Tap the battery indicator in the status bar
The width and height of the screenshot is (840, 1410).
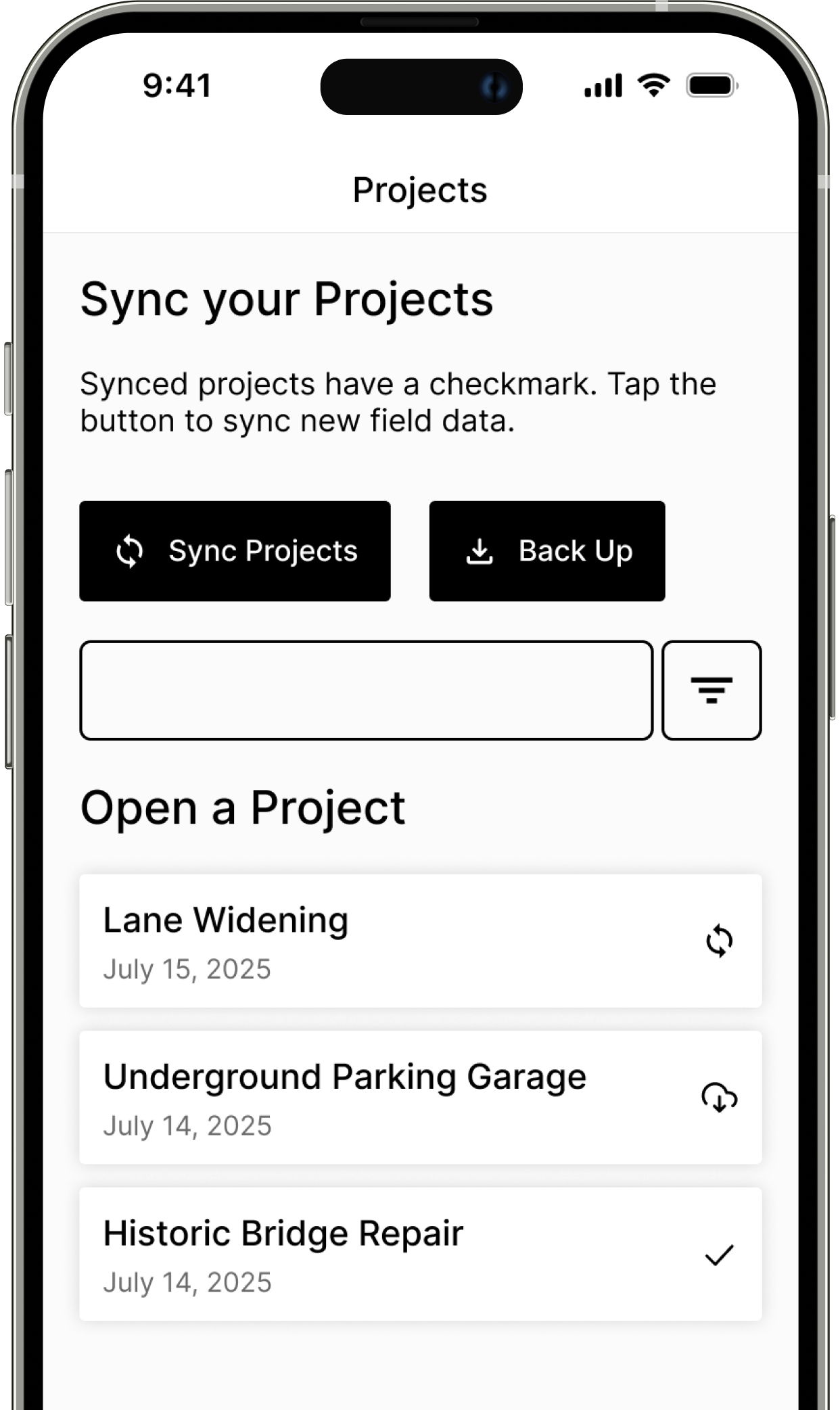coord(709,86)
